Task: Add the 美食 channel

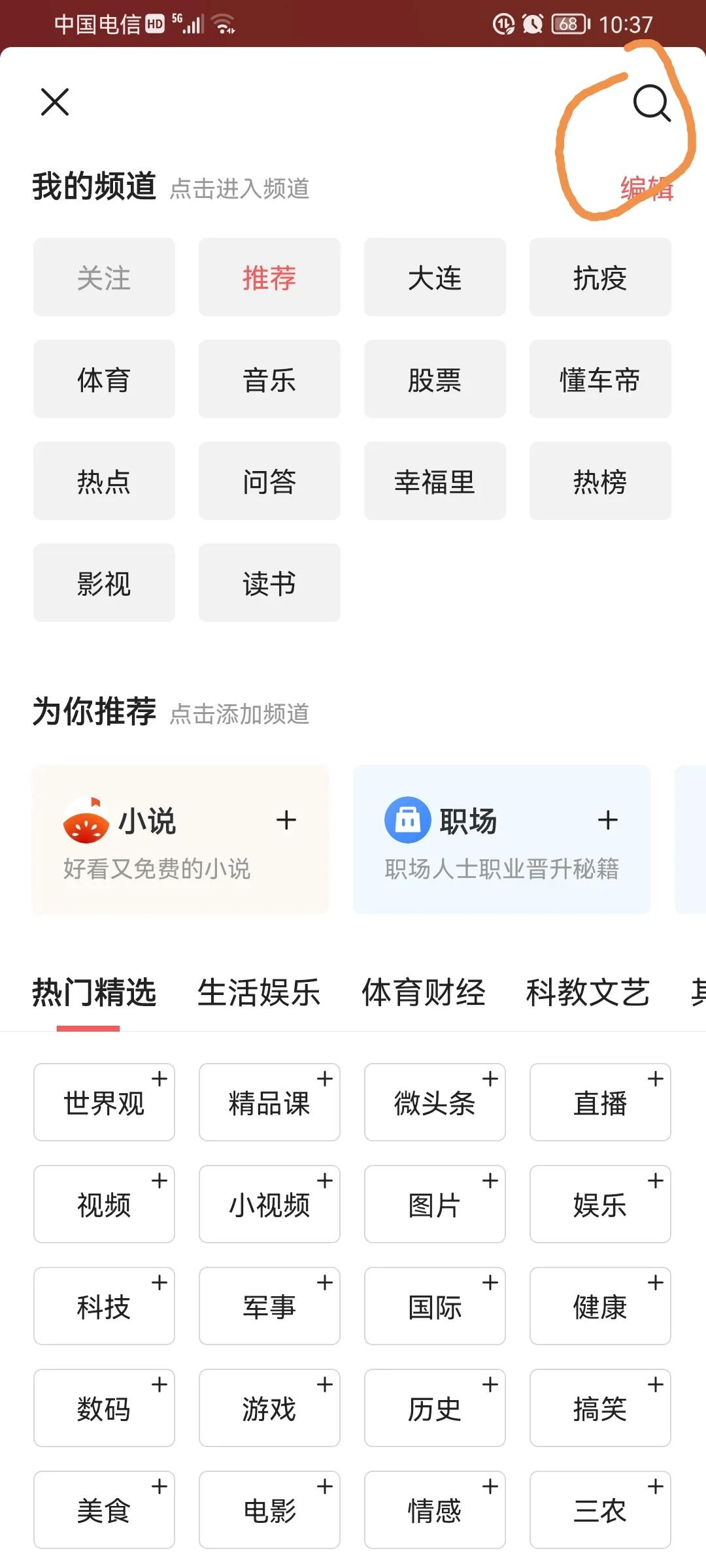Action: click(104, 1510)
